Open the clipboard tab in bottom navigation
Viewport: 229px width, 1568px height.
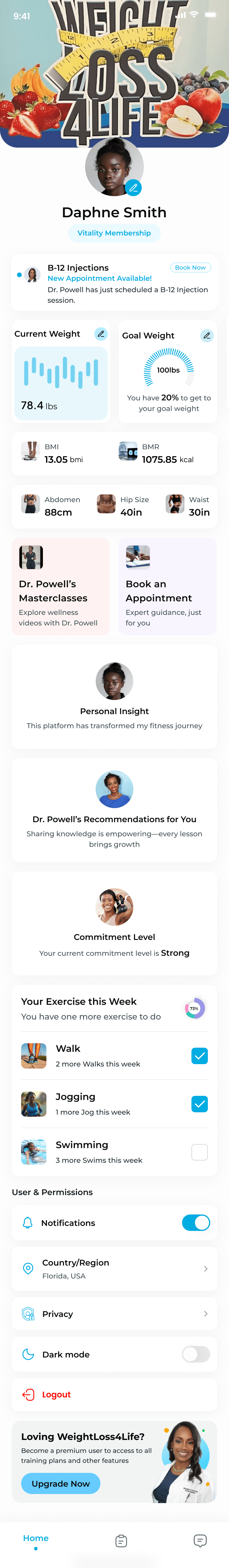coord(121,1541)
